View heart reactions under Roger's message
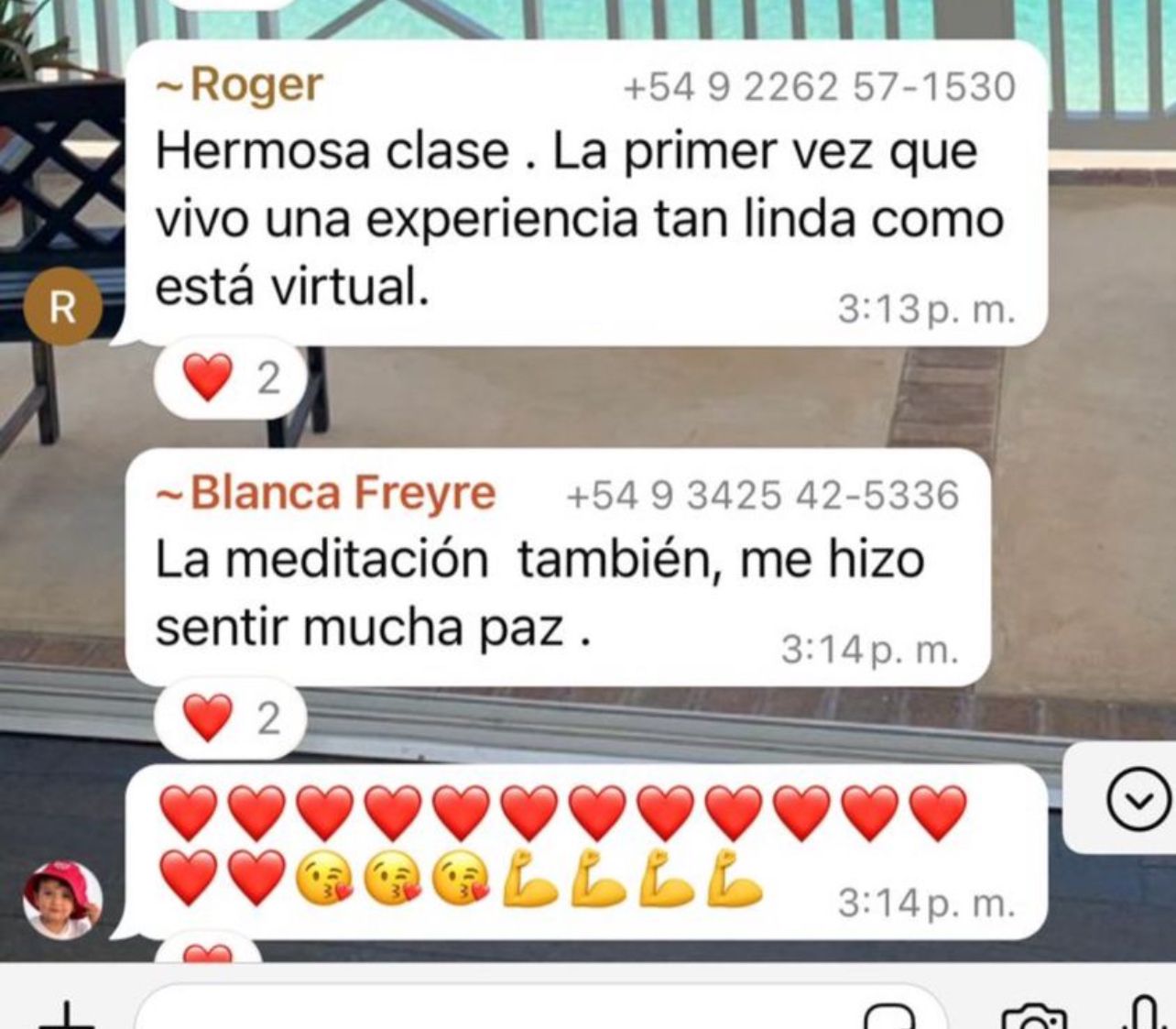The width and height of the screenshot is (1176, 1029). [x=230, y=378]
